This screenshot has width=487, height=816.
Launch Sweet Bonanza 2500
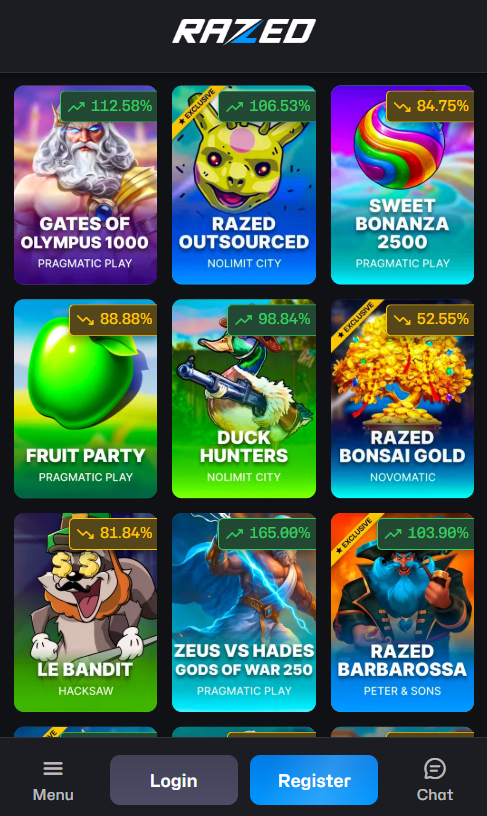click(x=402, y=185)
